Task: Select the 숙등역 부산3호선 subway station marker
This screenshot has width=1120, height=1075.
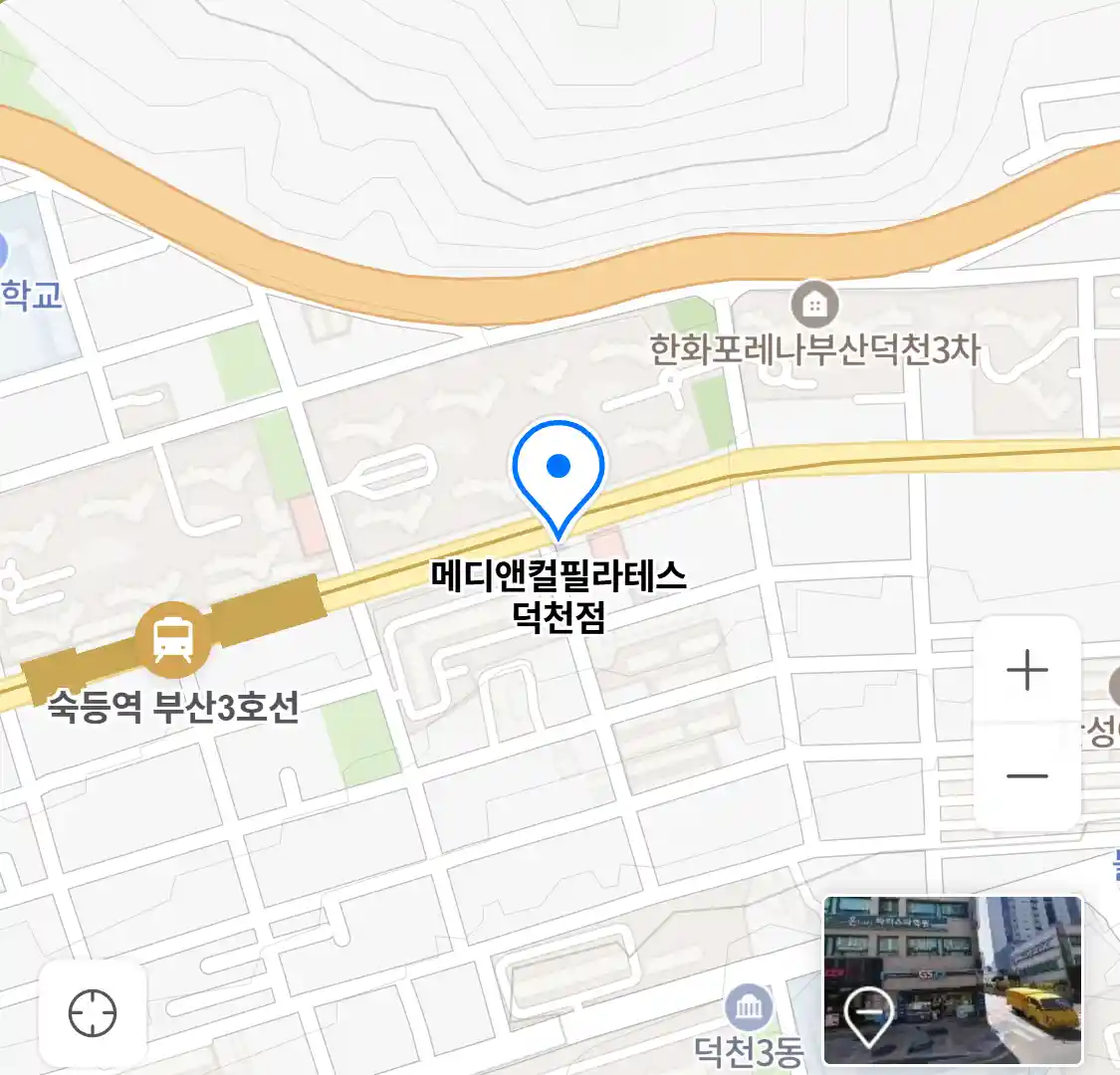Action: pos(174,639)
